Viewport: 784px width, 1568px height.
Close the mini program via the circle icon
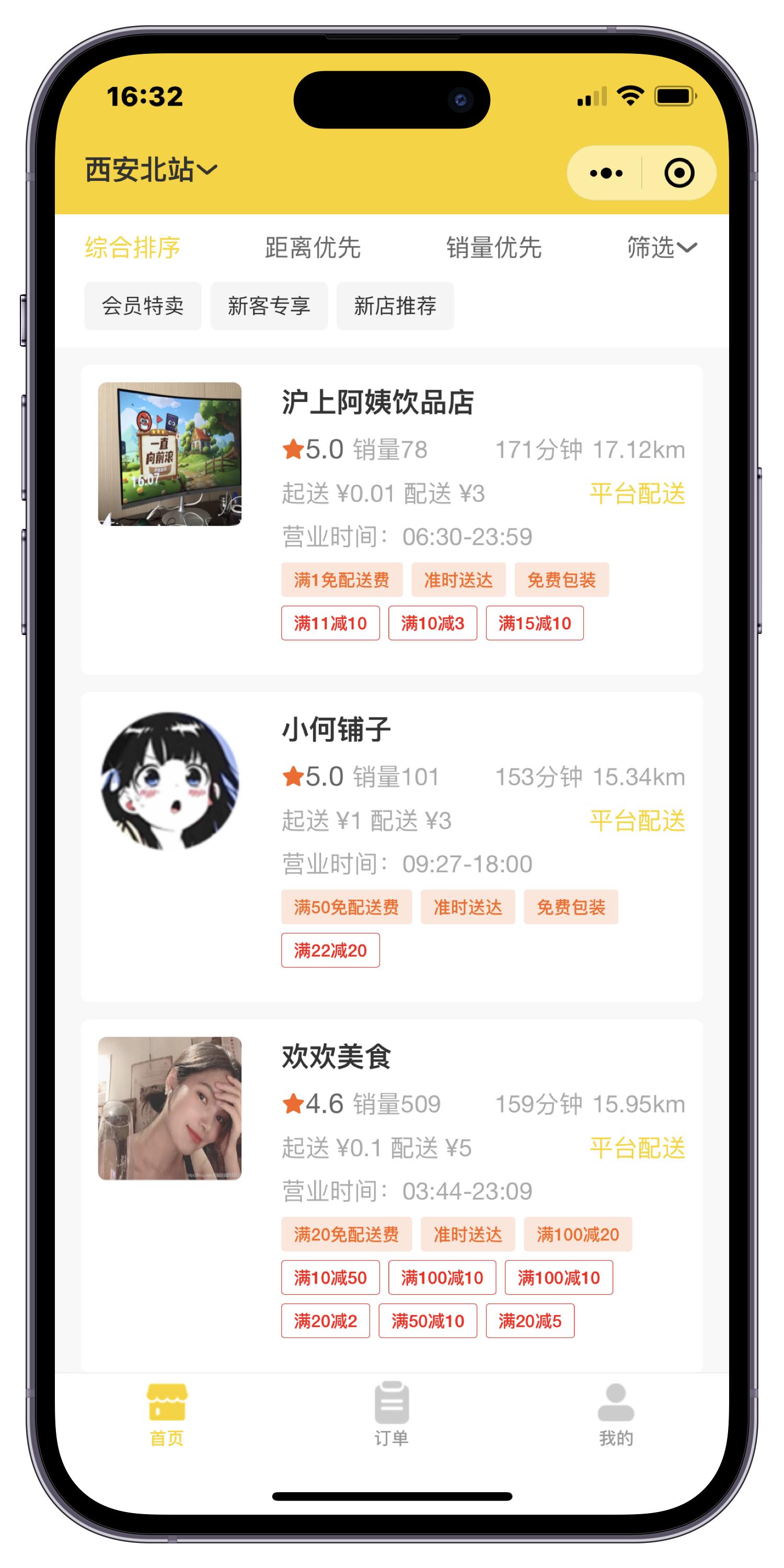click(679, 174)
